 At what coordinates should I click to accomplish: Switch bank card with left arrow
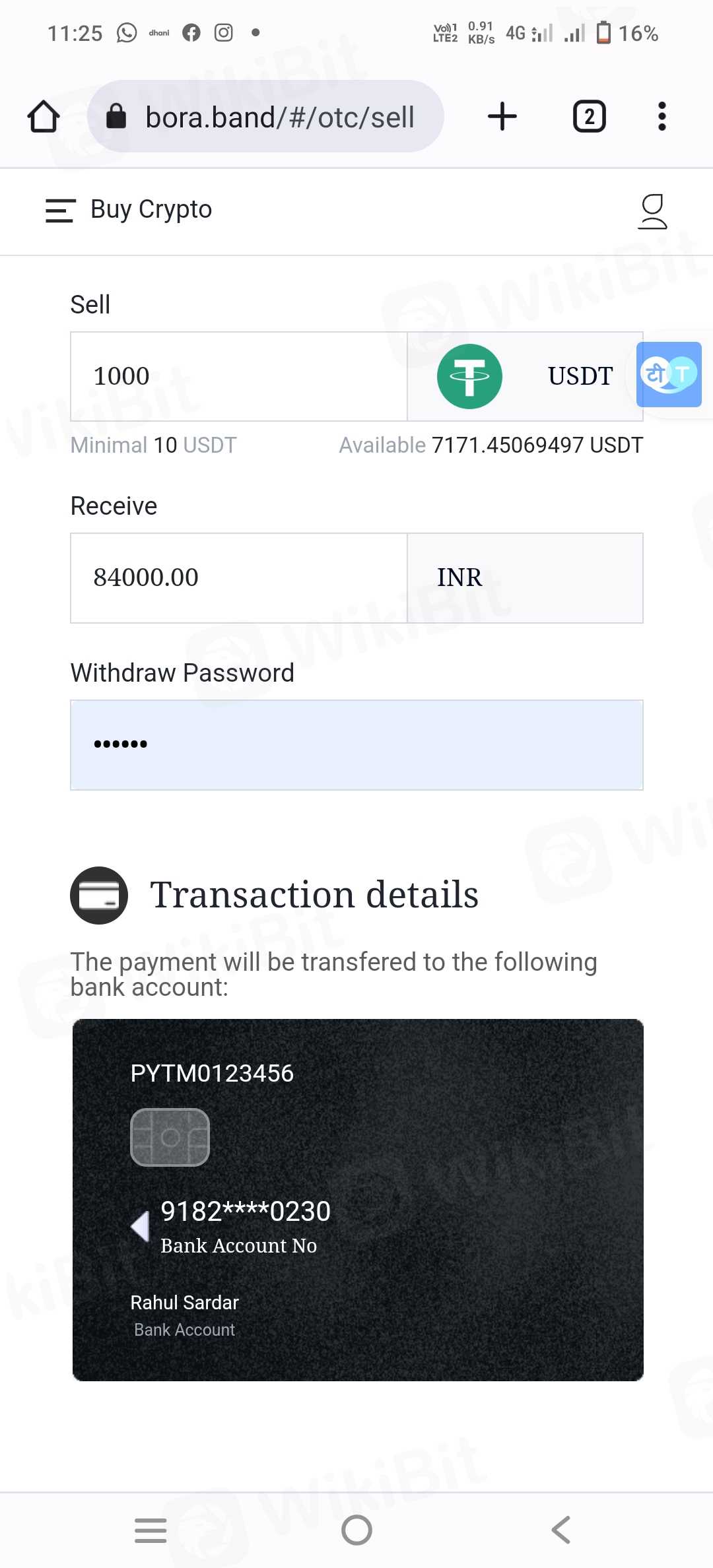coord(140,1226)
